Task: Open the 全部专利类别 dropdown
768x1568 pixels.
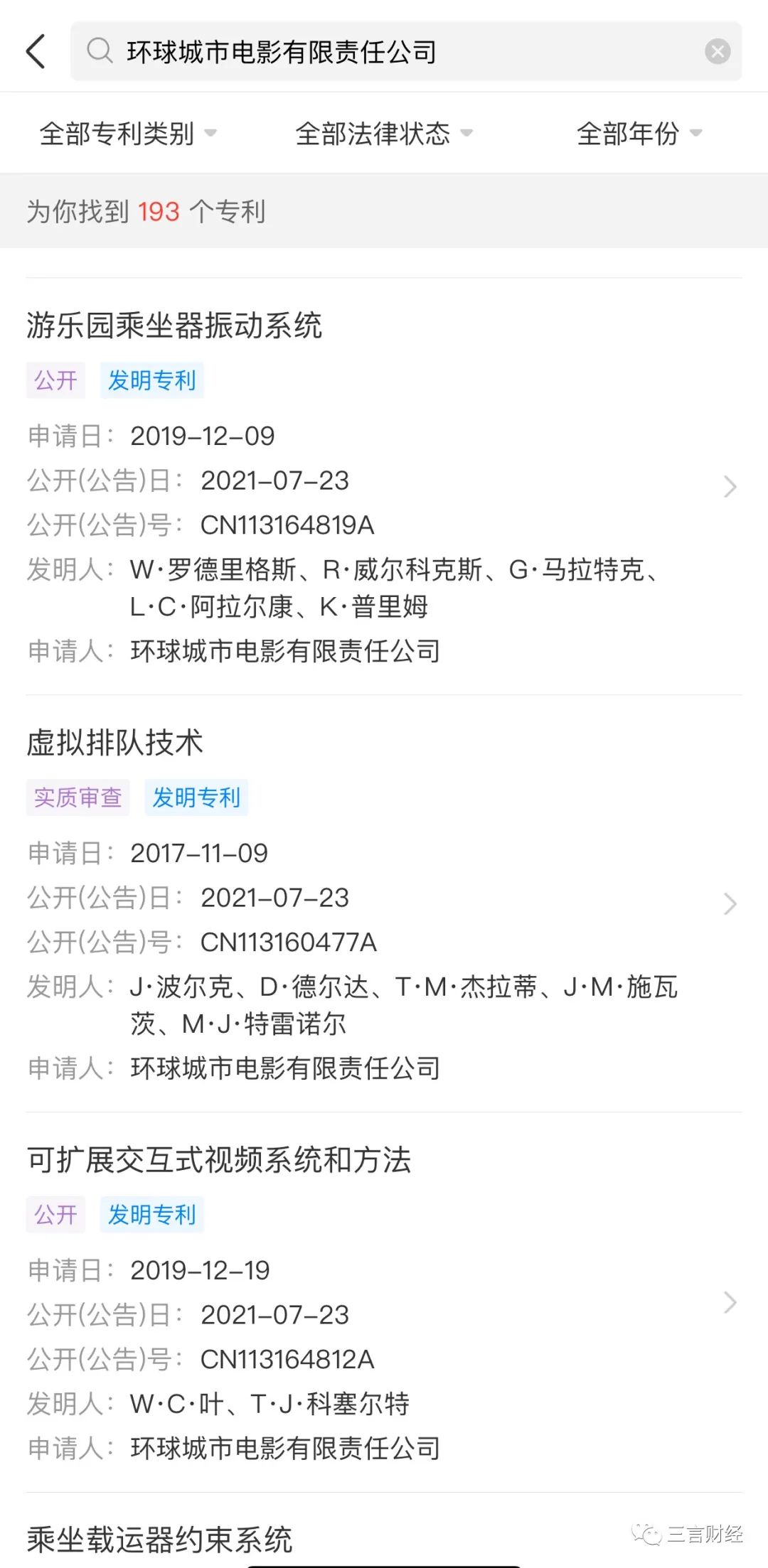Action: point(128,133)
